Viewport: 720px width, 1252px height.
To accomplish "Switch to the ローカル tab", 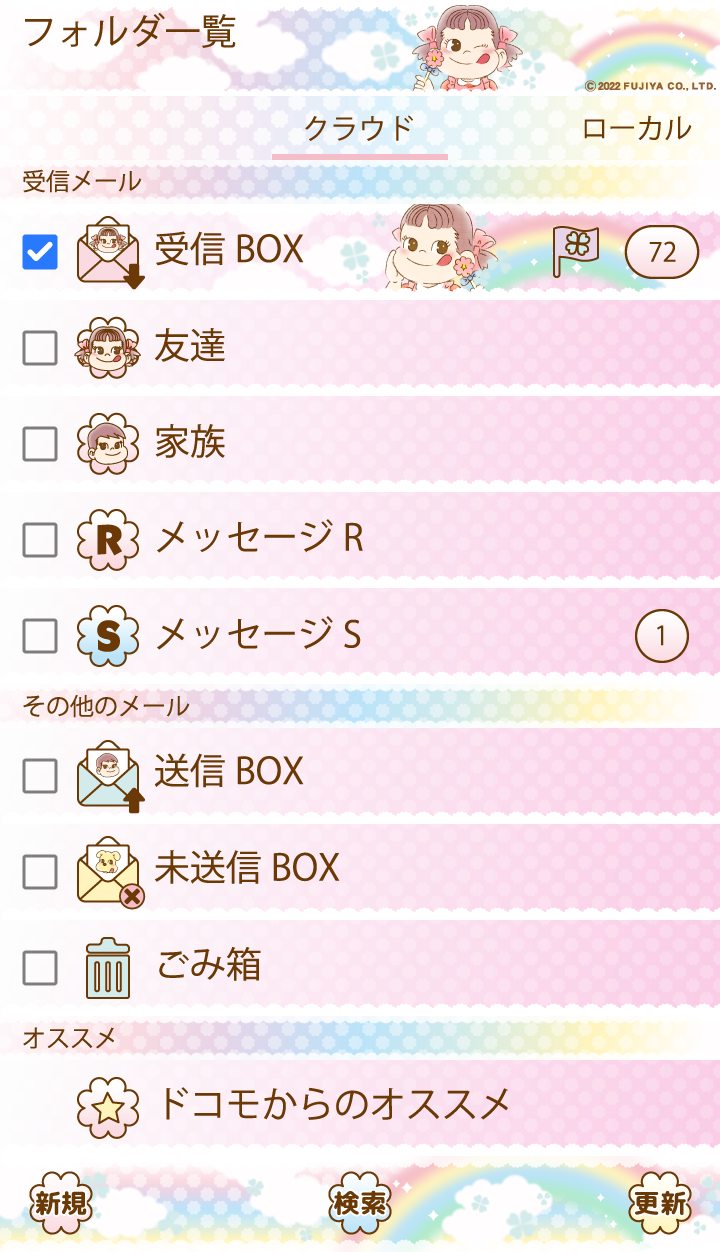I will click(x=636, y=129).
